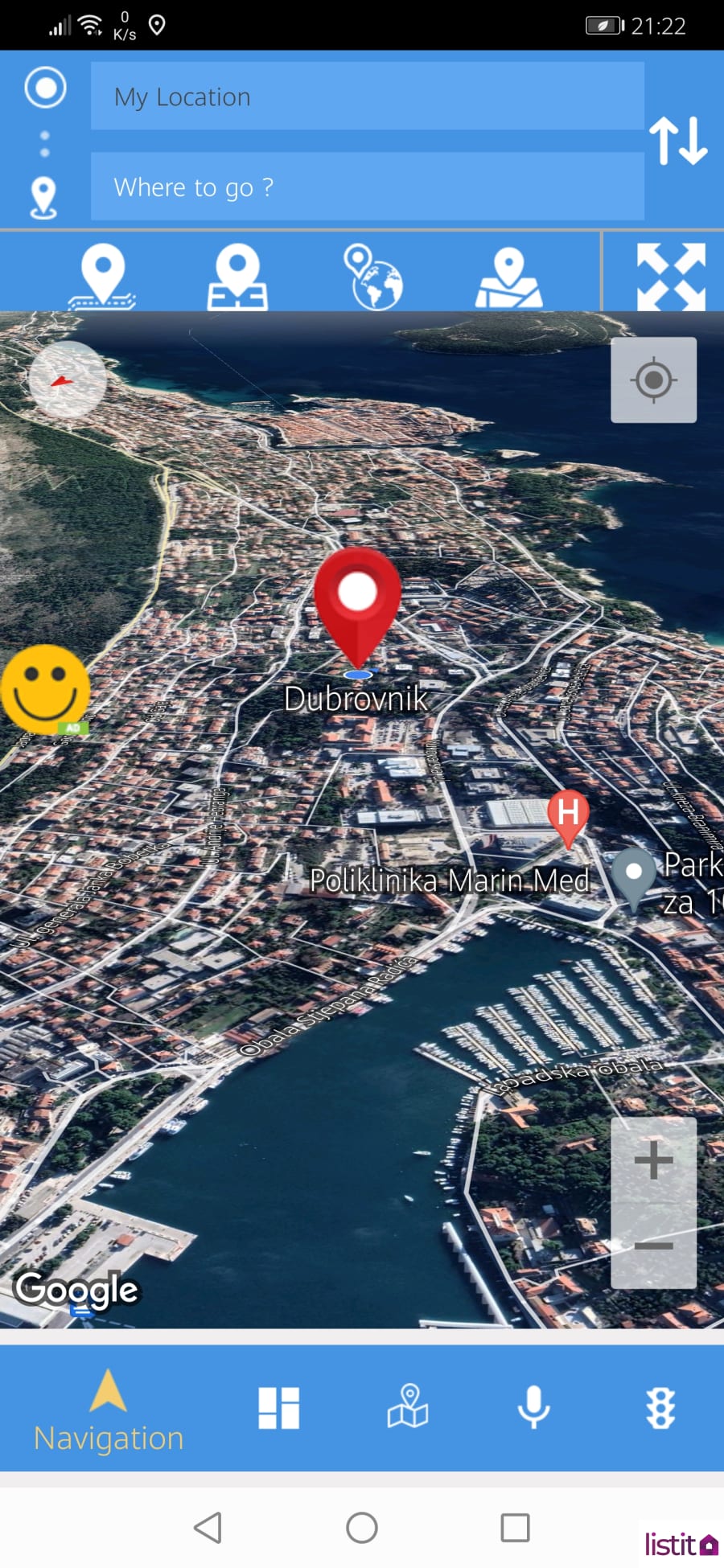Start voice input with microphone tab
Viewport: 724px width, 1568px height.
[x=533, y=1407]
